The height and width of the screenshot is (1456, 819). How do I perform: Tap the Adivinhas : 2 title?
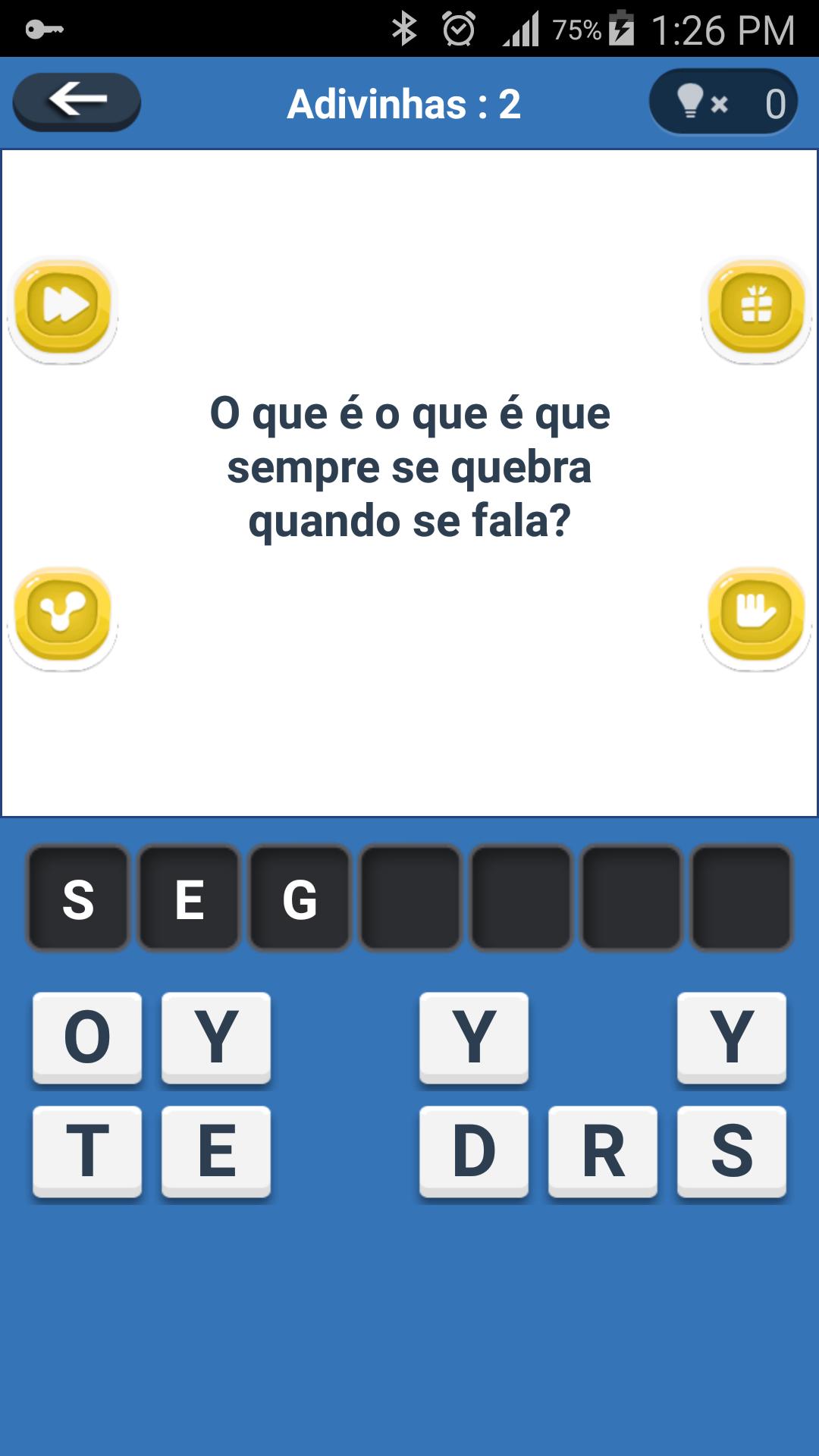point(404,105)
